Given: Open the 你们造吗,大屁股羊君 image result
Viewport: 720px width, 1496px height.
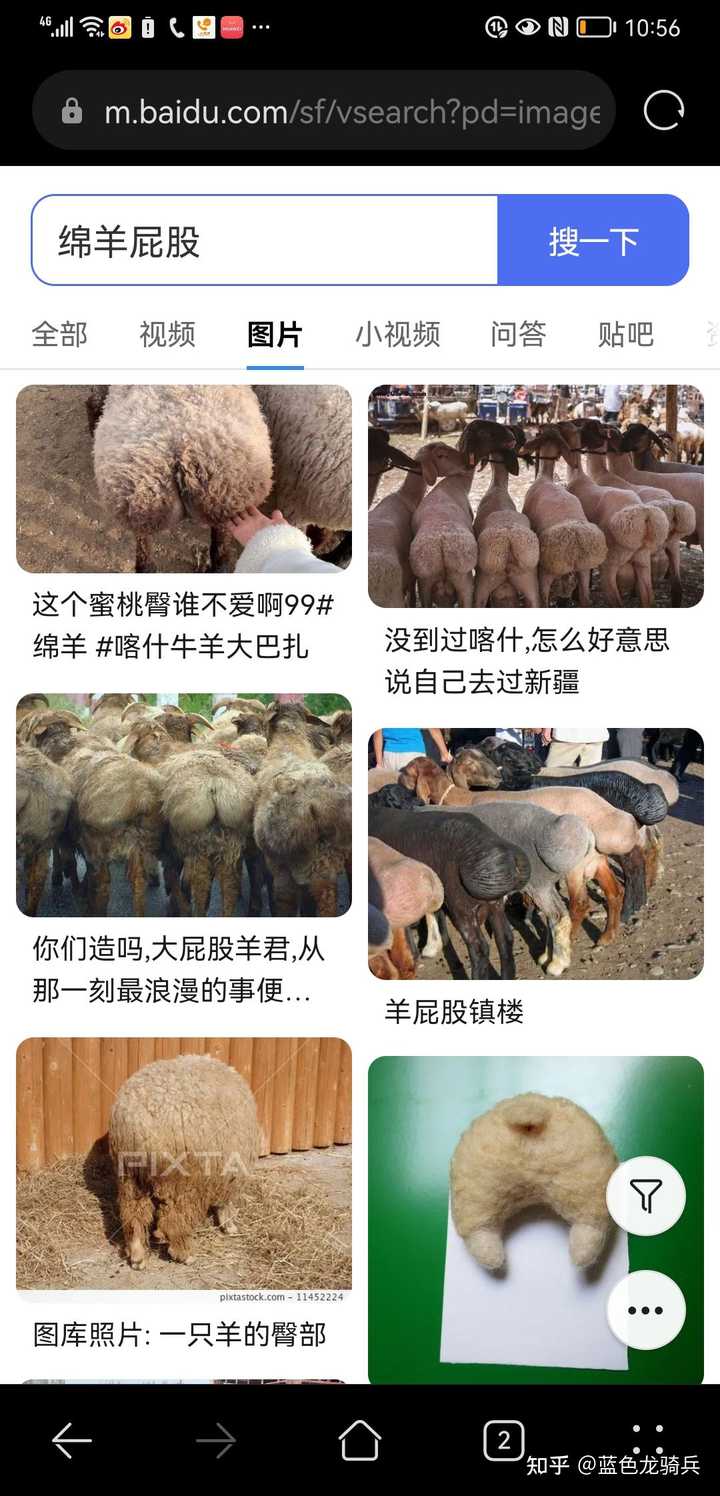Looking at the screenshot, I should [x=184, y=805].
